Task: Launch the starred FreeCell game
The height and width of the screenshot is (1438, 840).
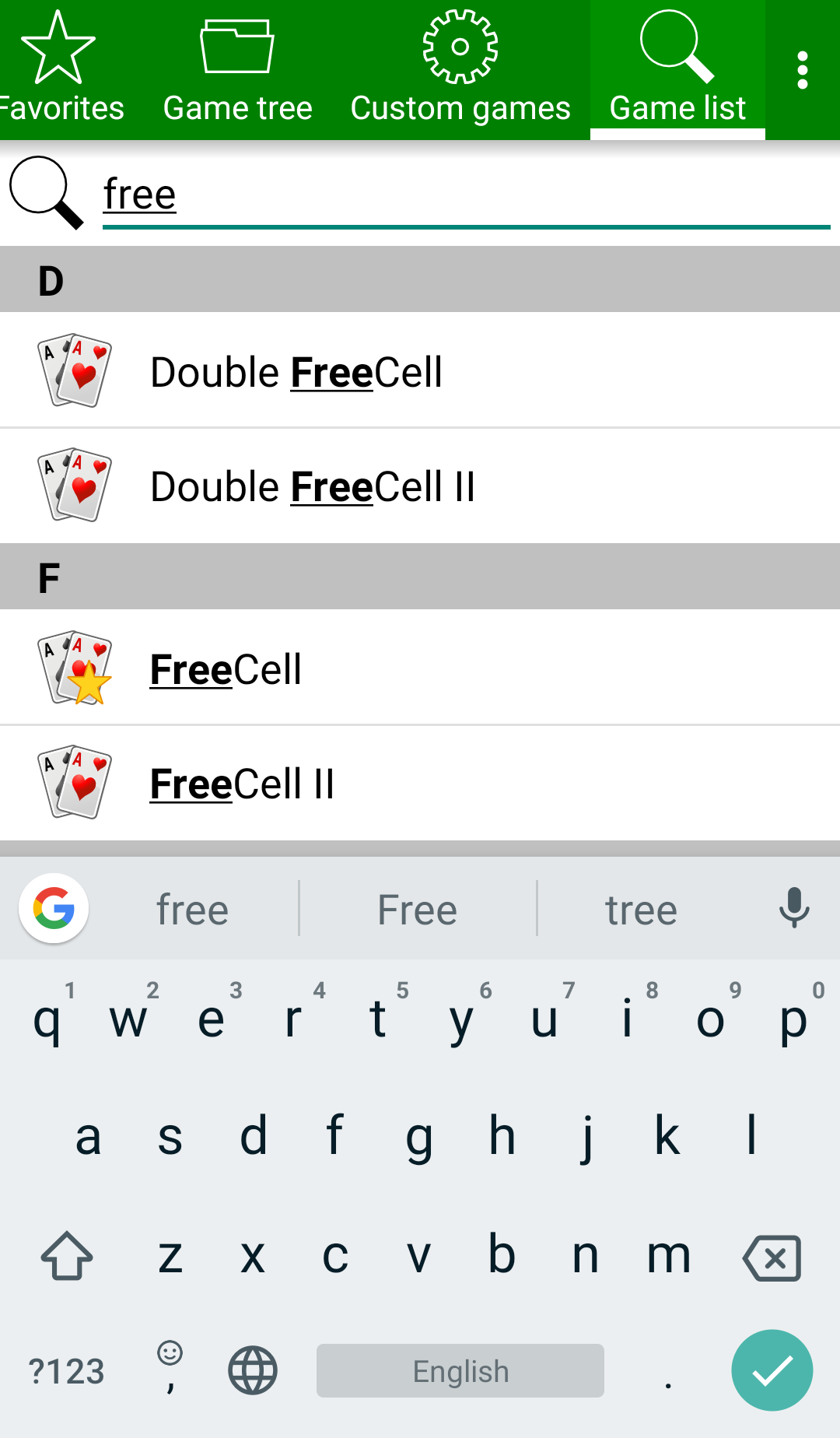Action: tap(420, 668)
